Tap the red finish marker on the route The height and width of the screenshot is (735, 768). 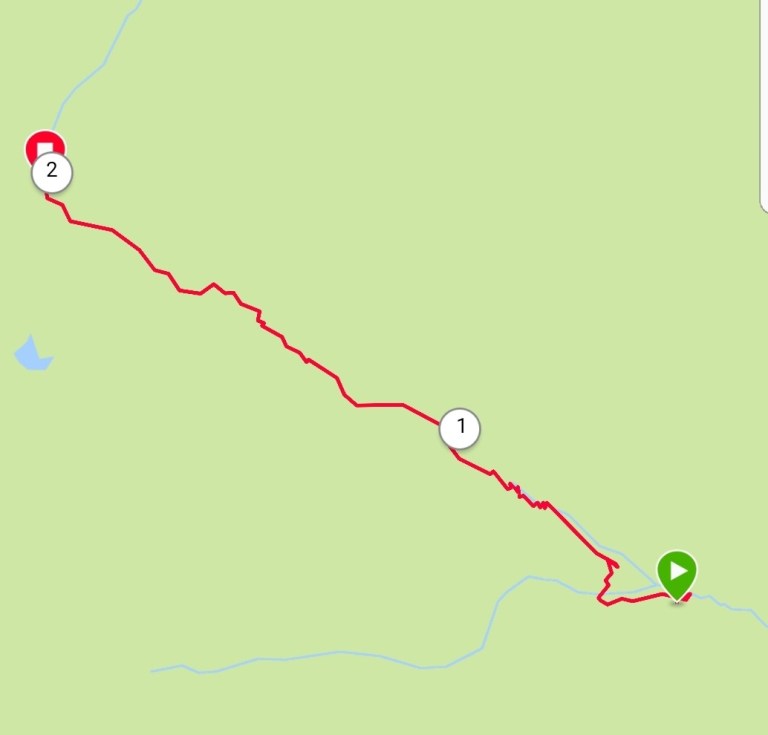click(42, 146)
